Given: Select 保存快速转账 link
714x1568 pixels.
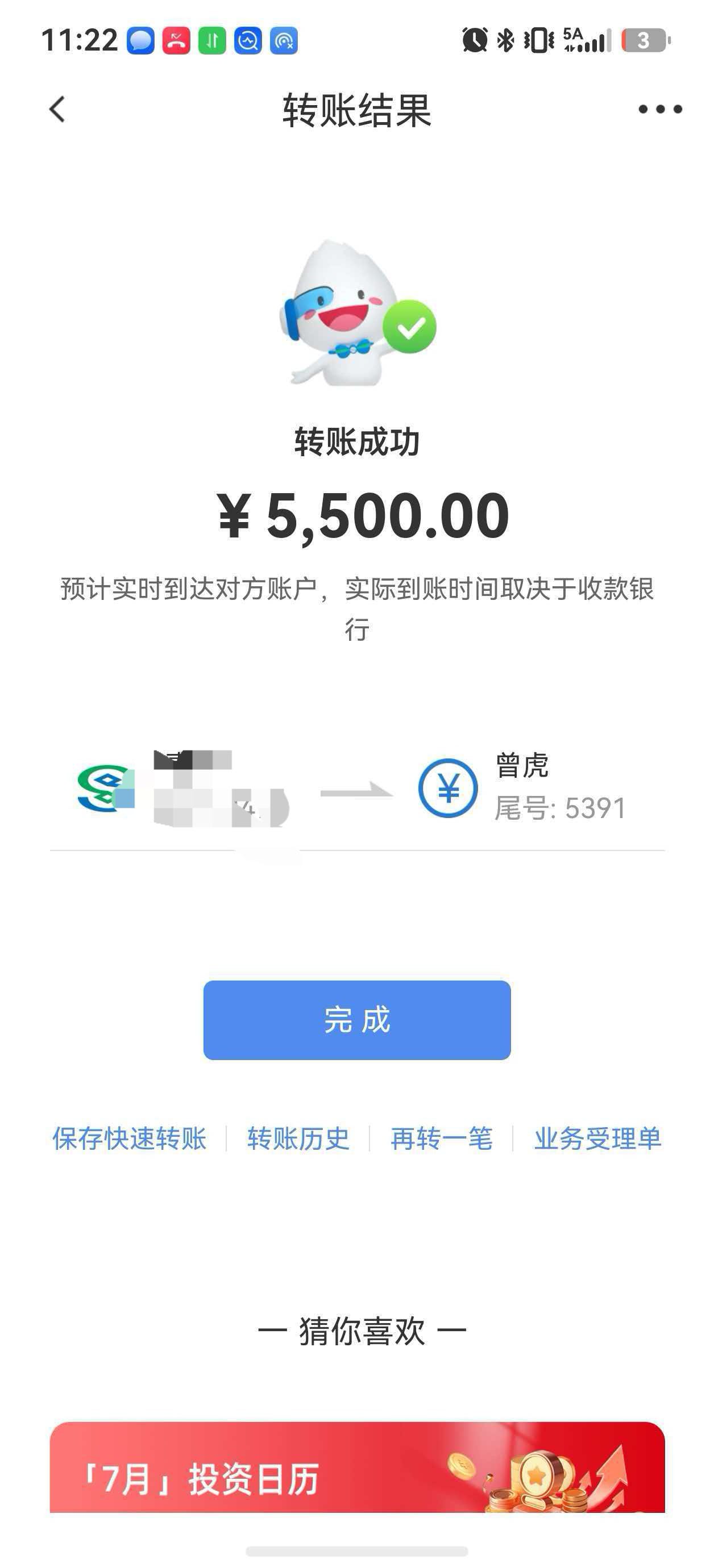Looking at the screenshot, I should pos(129,1139).
